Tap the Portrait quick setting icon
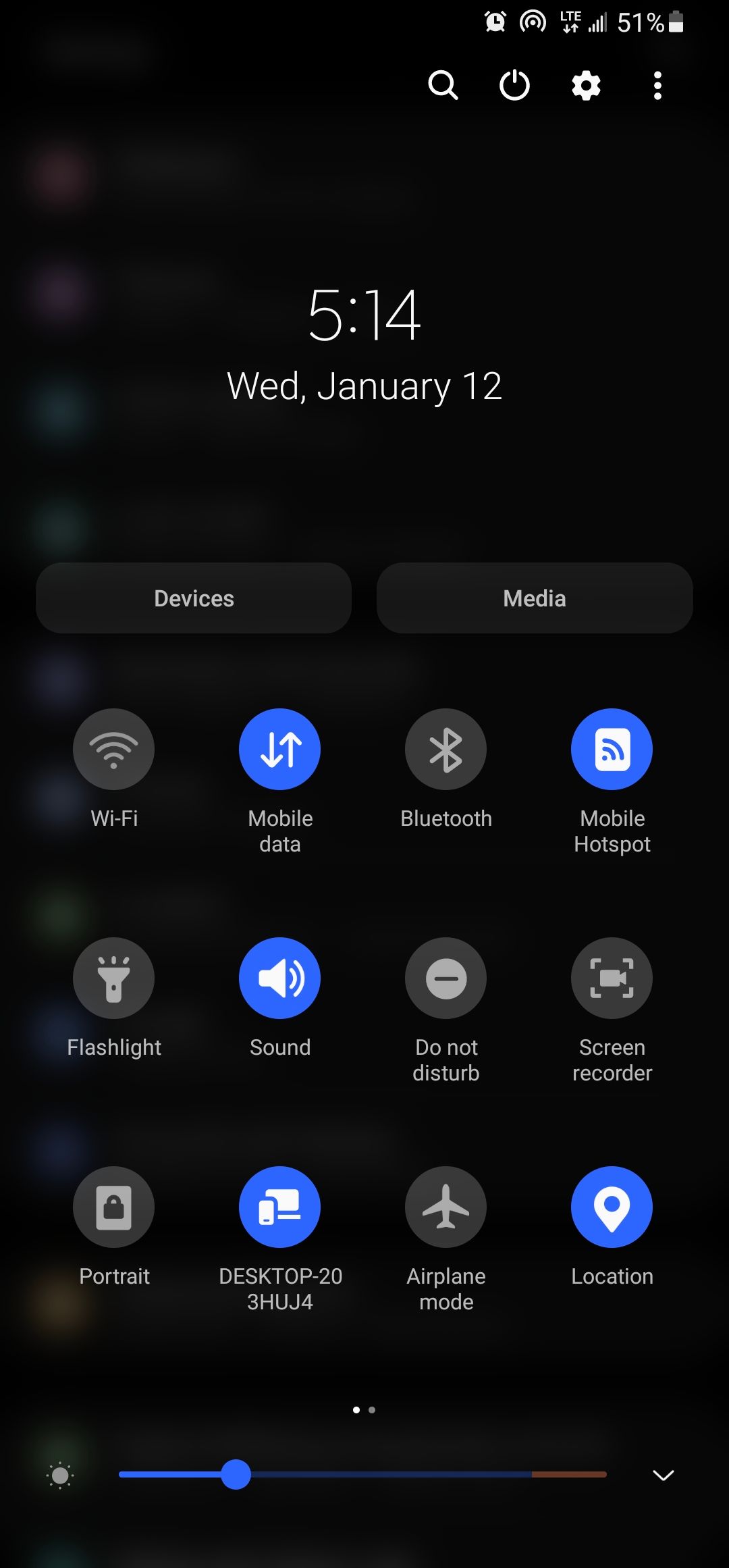This screenshot has height=1568, width=729. pyautogui.click(x=113, y=1207)
